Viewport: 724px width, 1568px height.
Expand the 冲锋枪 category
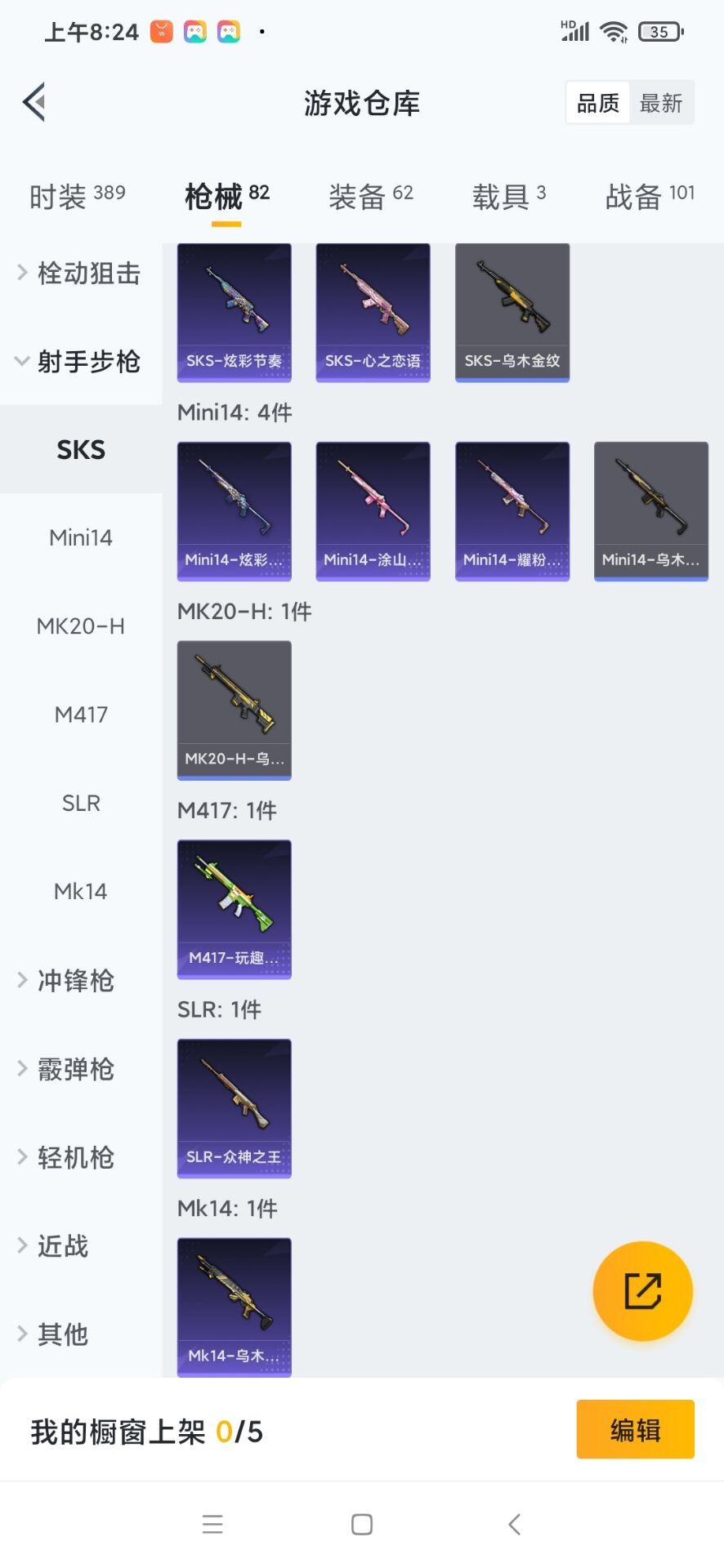click(x=74, y=980)
